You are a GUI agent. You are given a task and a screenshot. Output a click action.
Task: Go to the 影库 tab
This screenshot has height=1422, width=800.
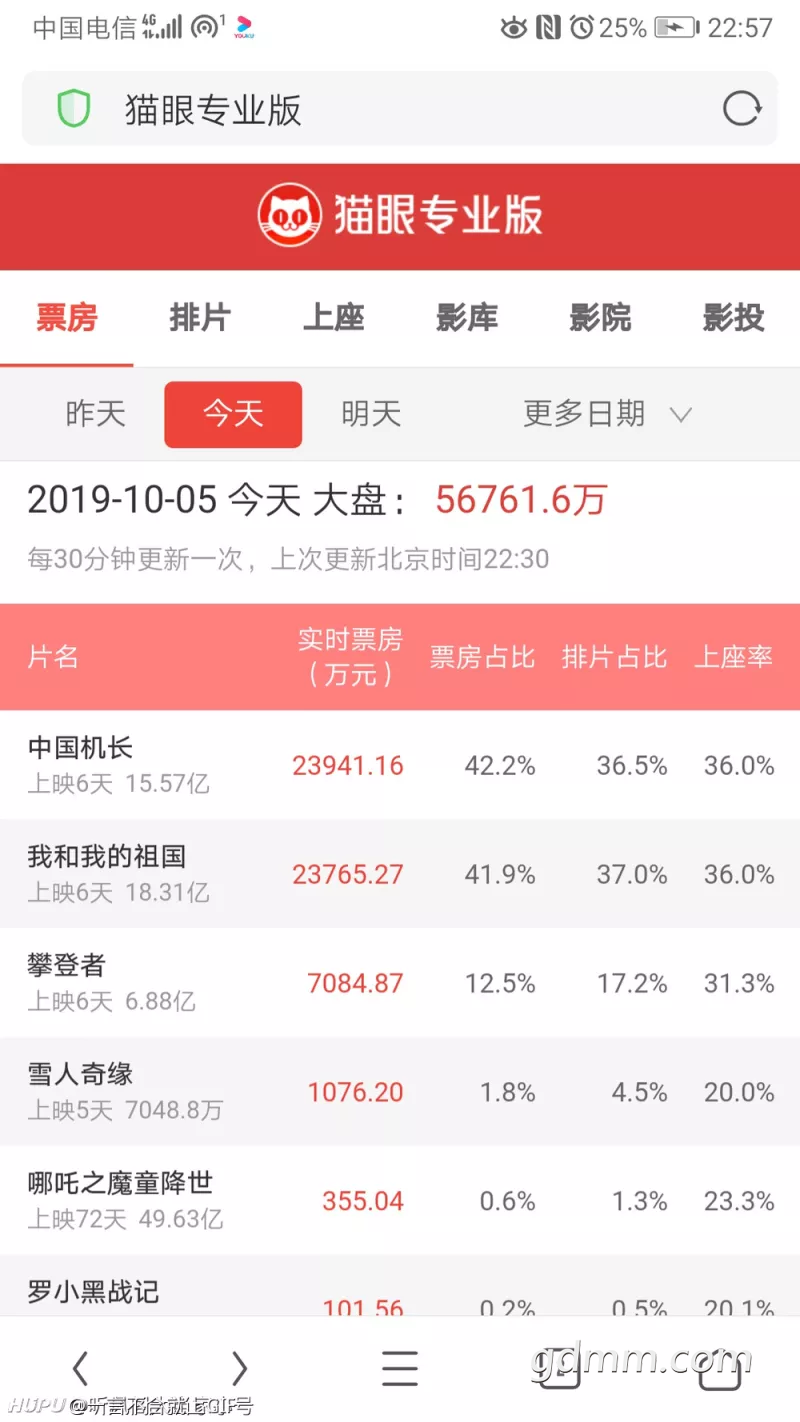(x=467, y=318)
